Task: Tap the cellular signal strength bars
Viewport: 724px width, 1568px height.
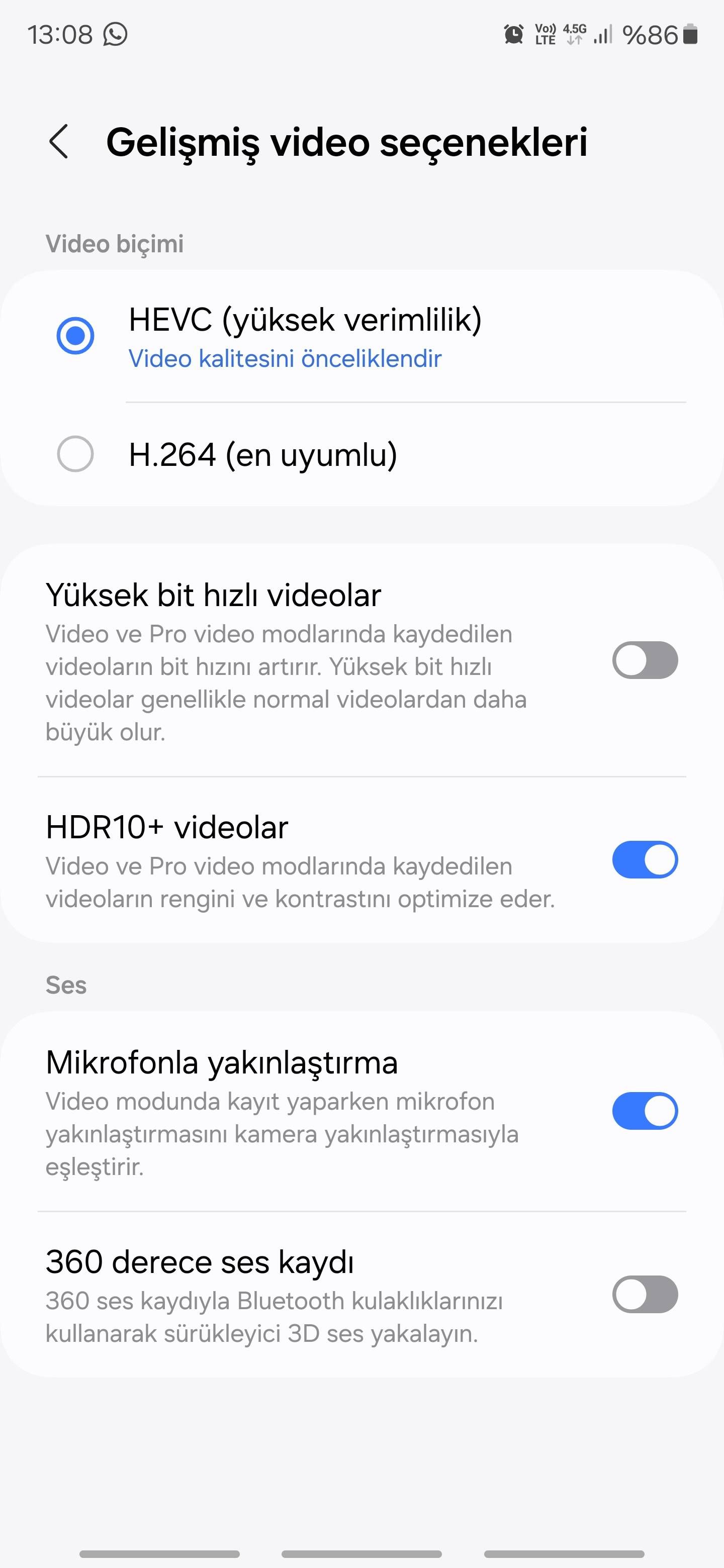Action: 602,35
